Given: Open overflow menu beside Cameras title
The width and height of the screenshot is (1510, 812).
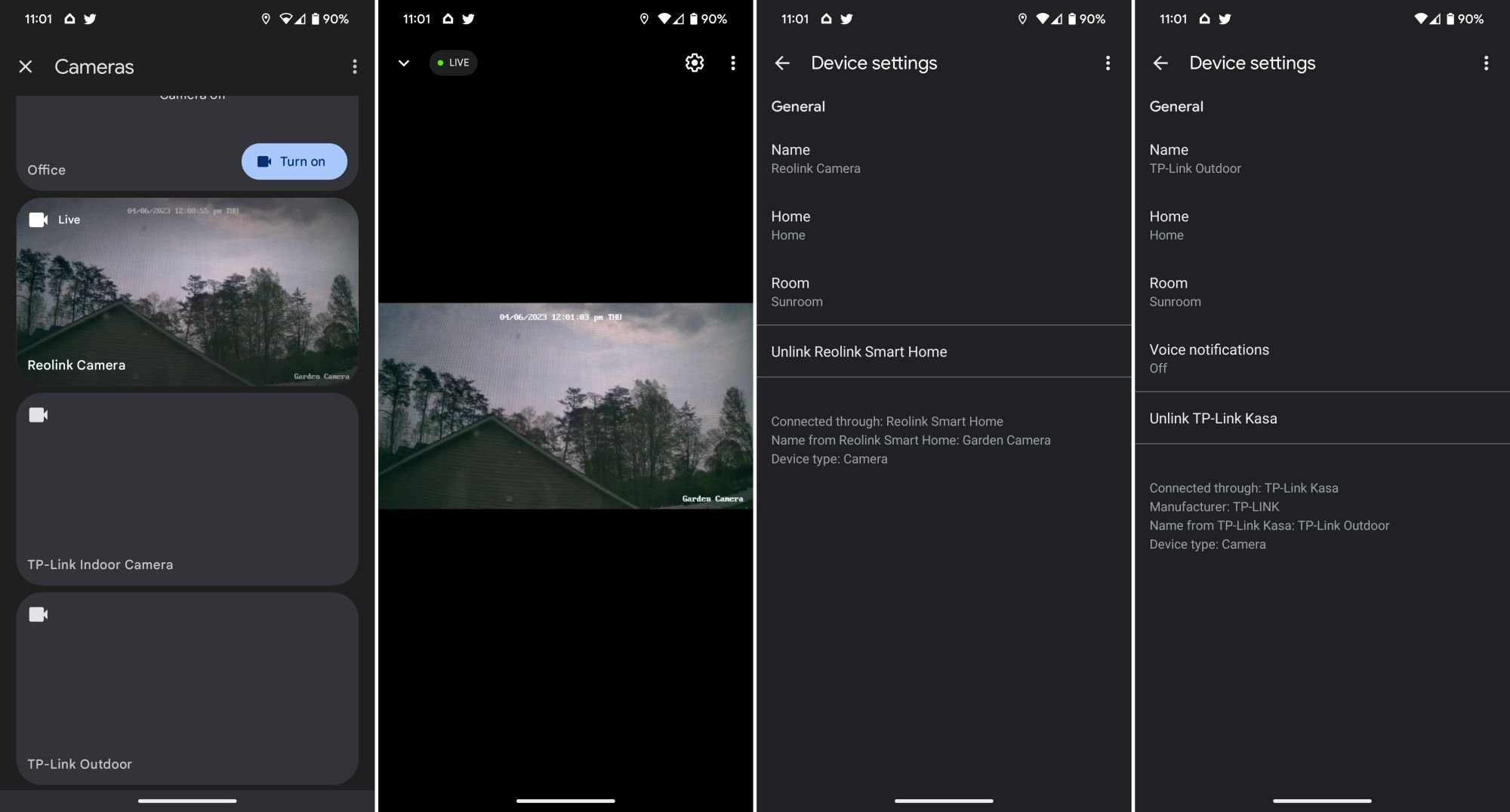Looking at the screenshot, I should (x=354, y=66).
